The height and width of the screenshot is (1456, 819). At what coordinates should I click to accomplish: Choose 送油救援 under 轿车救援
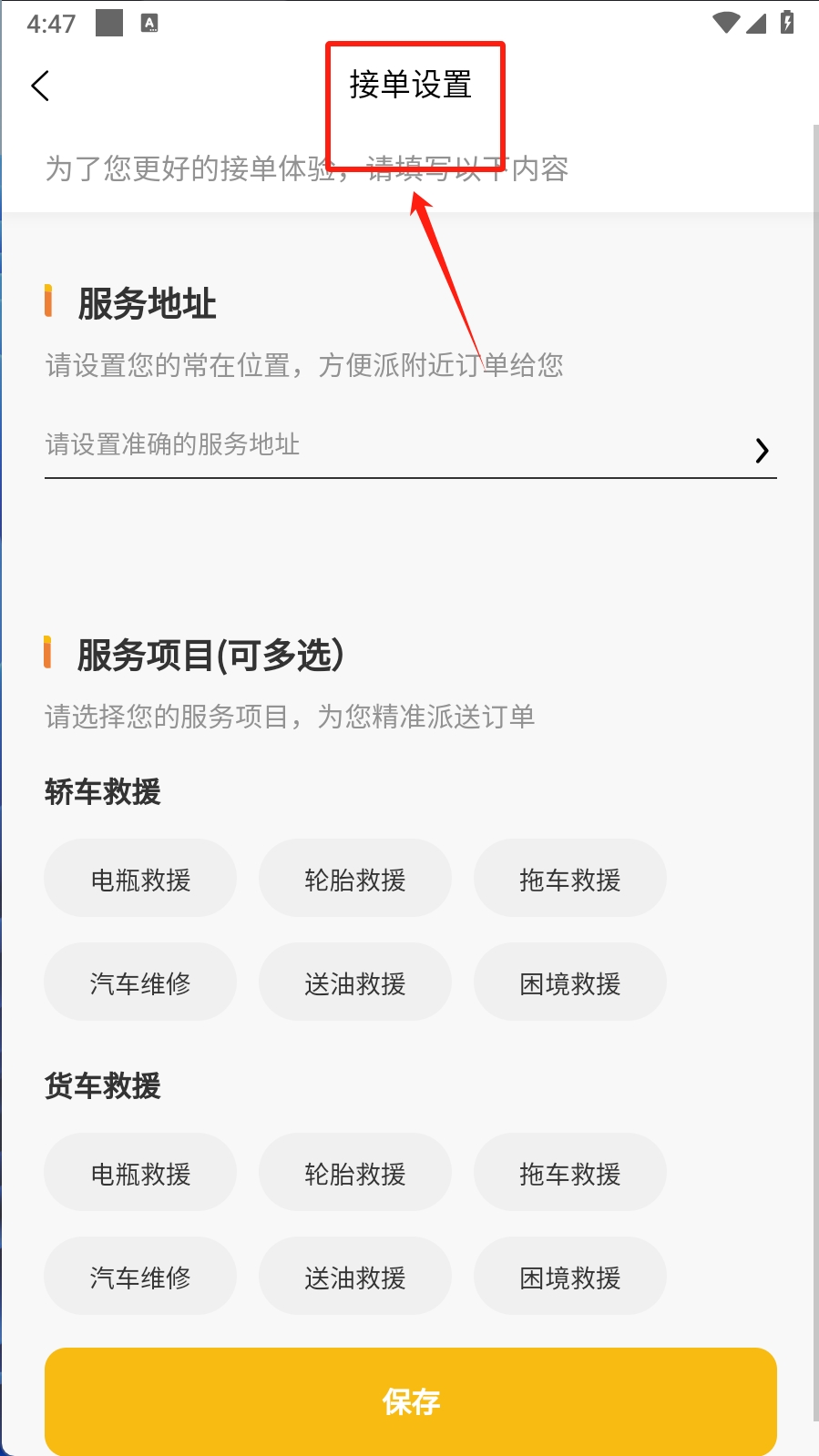(x=355, y=983)
